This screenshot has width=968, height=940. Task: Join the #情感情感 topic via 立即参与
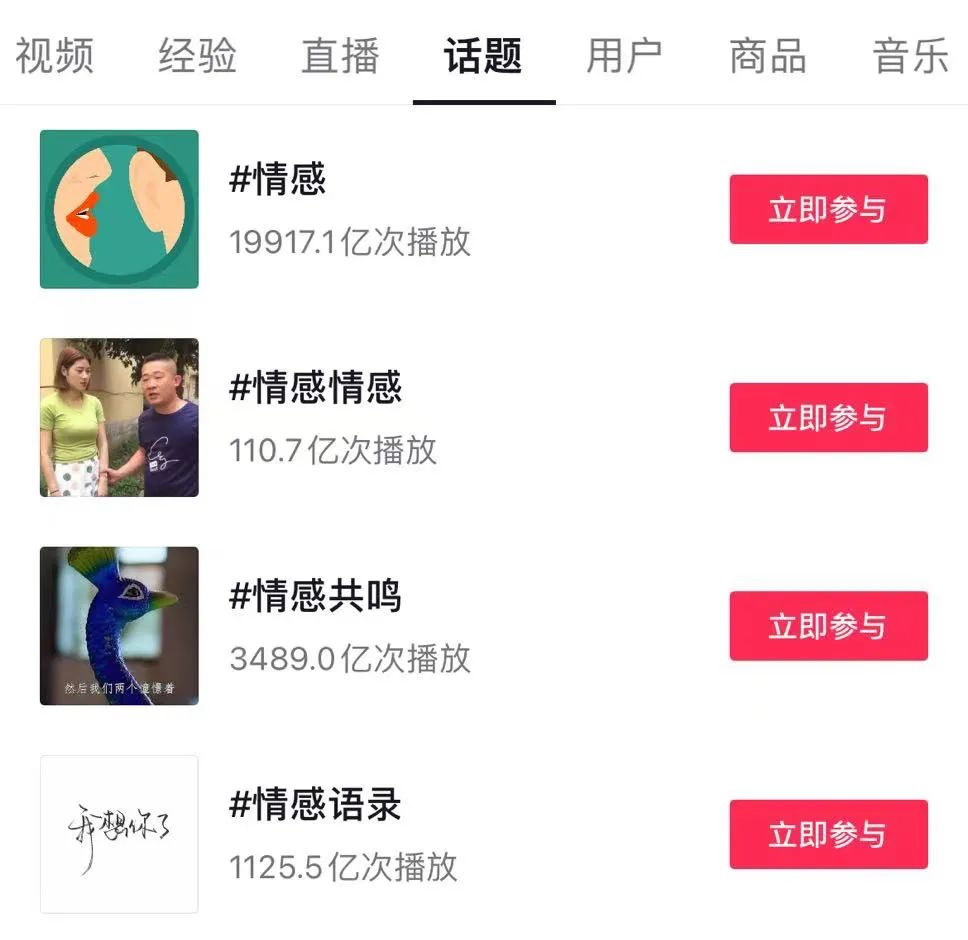828,417
